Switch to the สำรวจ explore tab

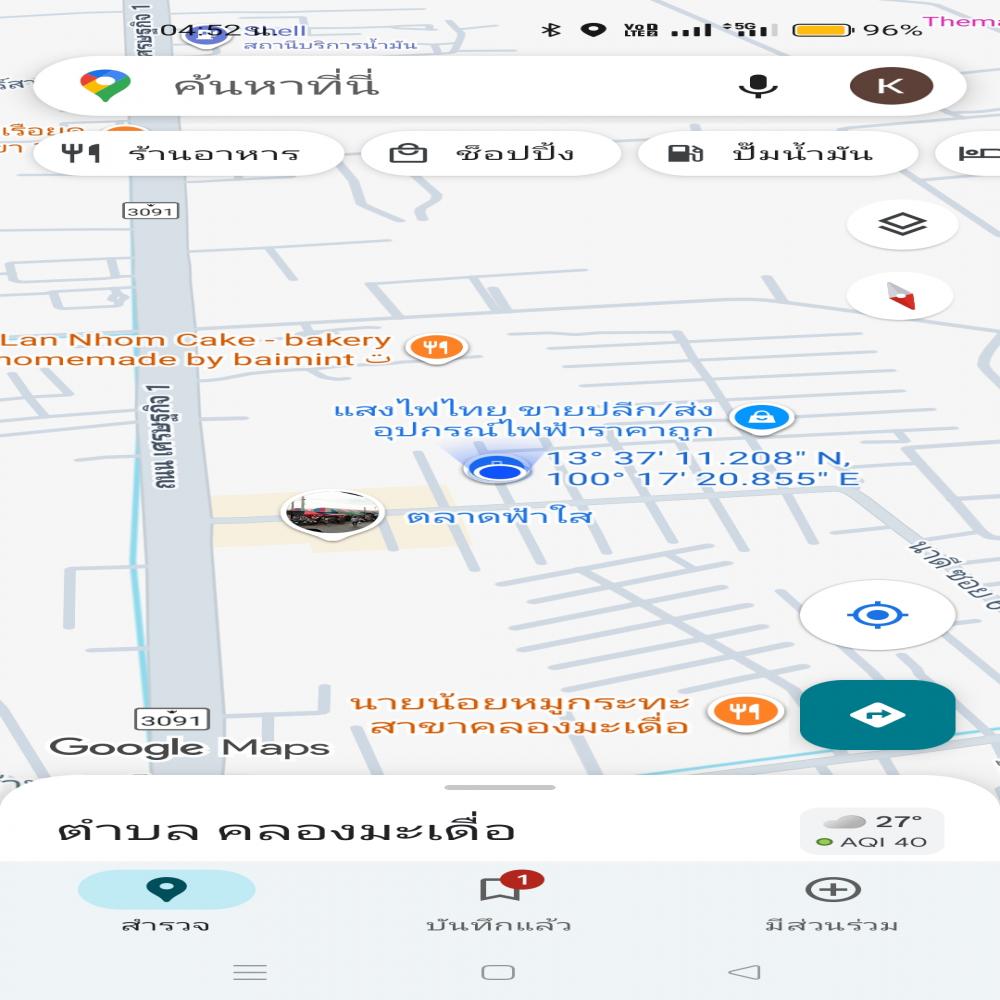(166, 902)
